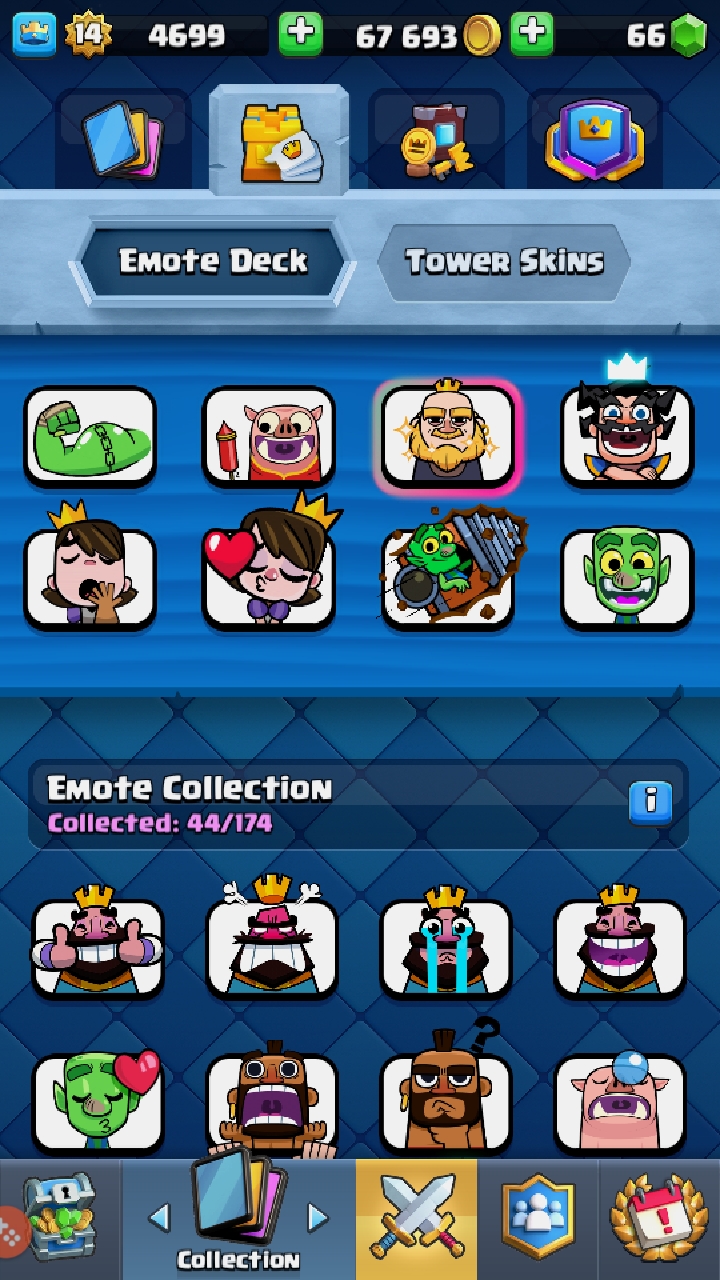Screen dimensions: 720x1280
Task: Open the Events calendar tab
Action: click(660, 1220)
